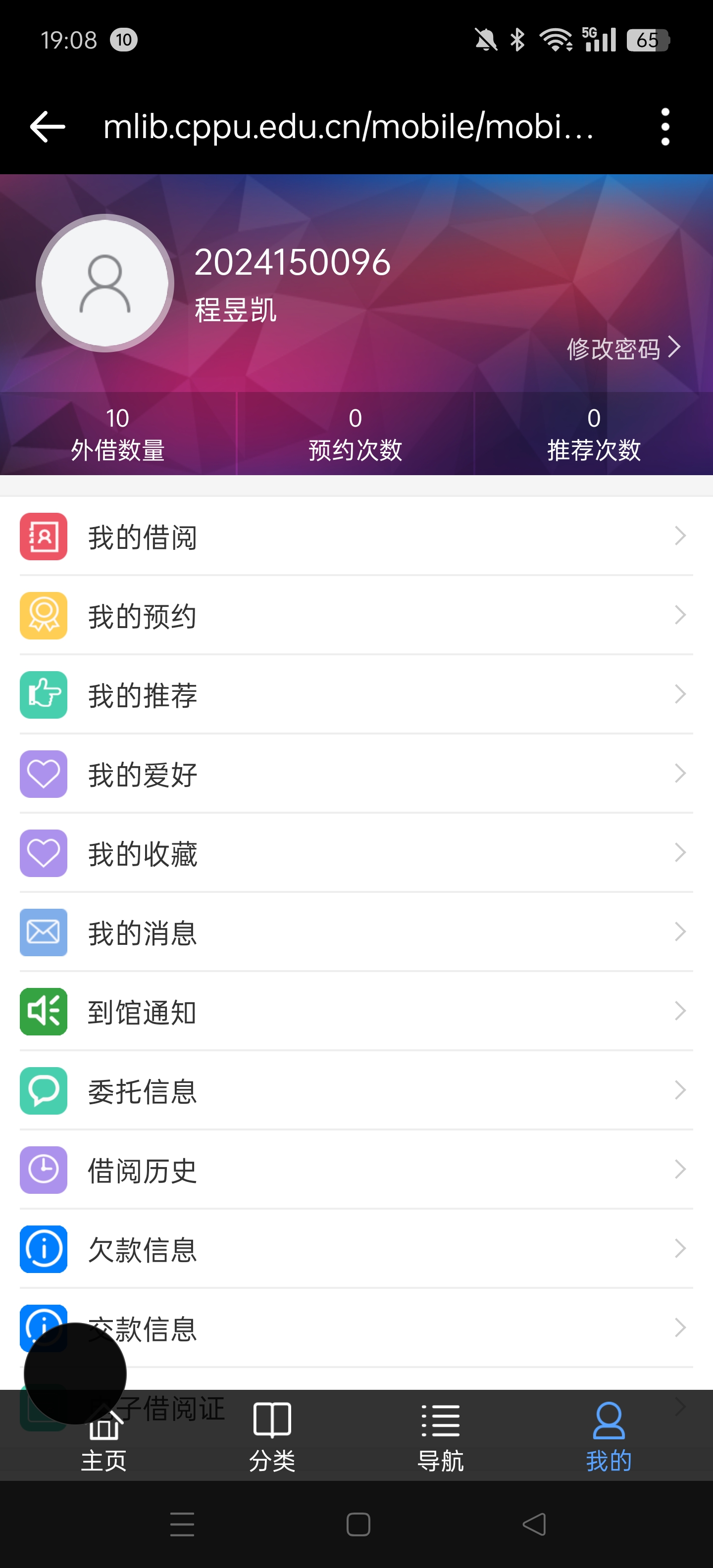
Task: View 我的推荐 list
Action: click(x=356, y=695)
